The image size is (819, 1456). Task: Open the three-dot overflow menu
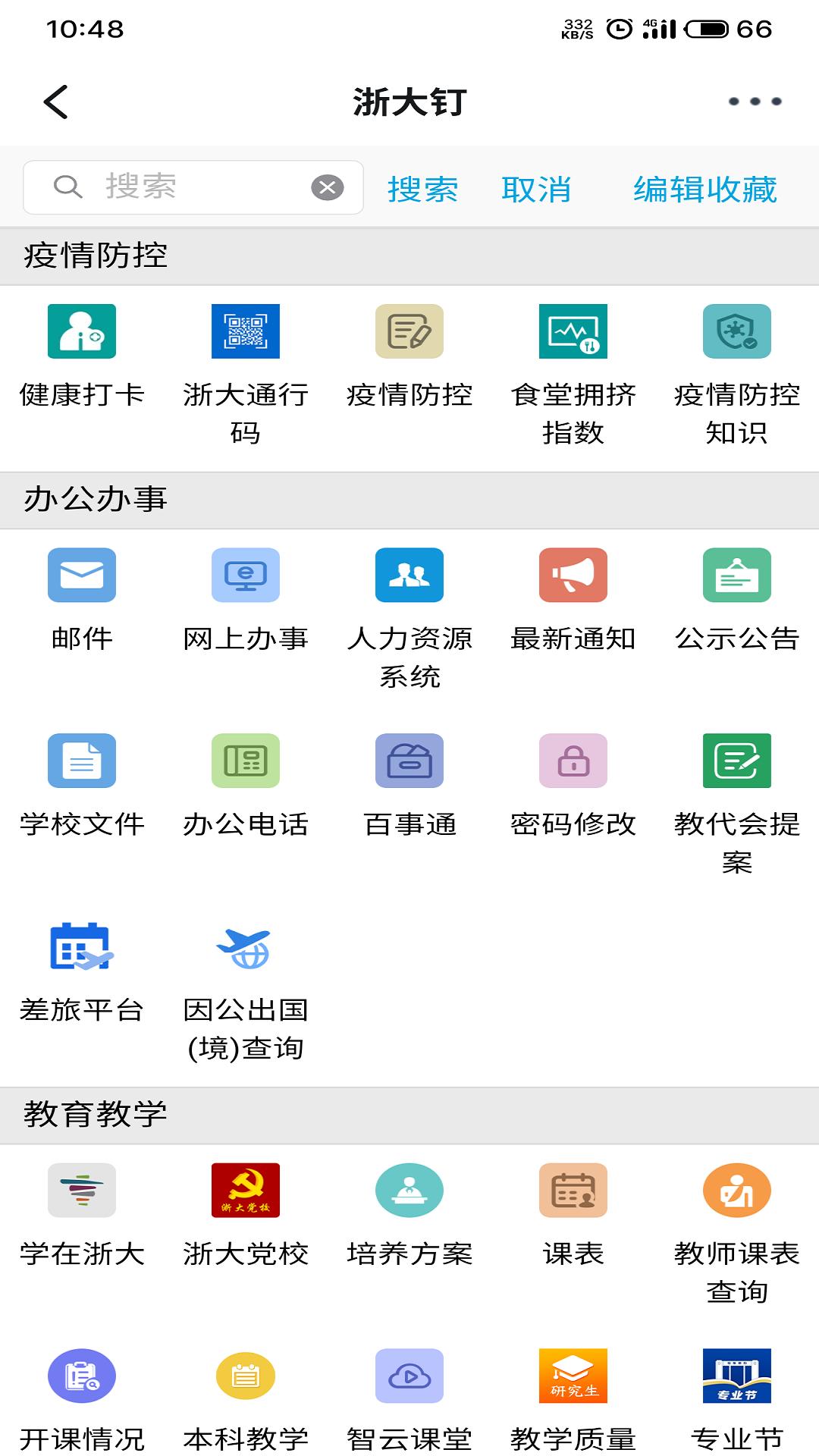755,102
